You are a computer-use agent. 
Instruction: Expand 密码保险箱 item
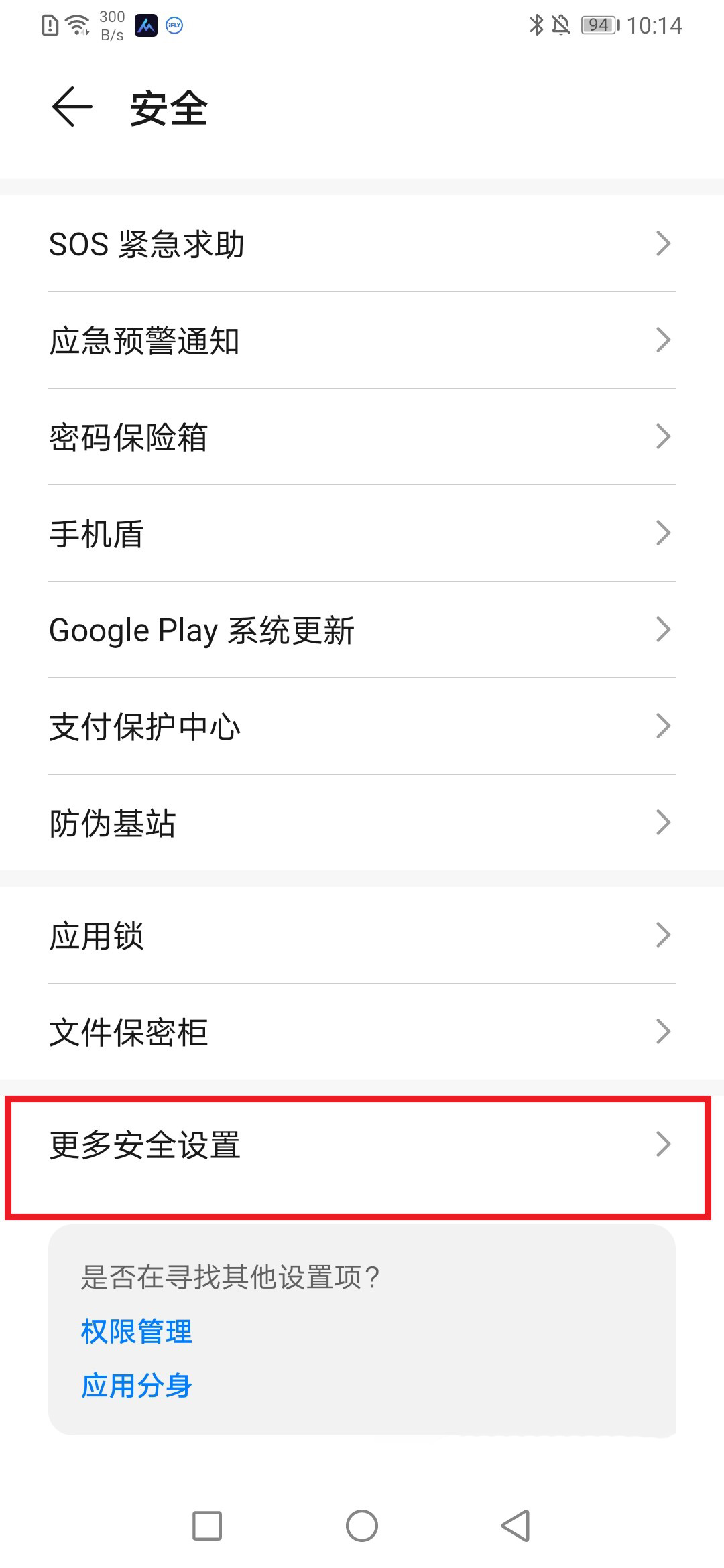pyautogui.click(x=362, y=437)
